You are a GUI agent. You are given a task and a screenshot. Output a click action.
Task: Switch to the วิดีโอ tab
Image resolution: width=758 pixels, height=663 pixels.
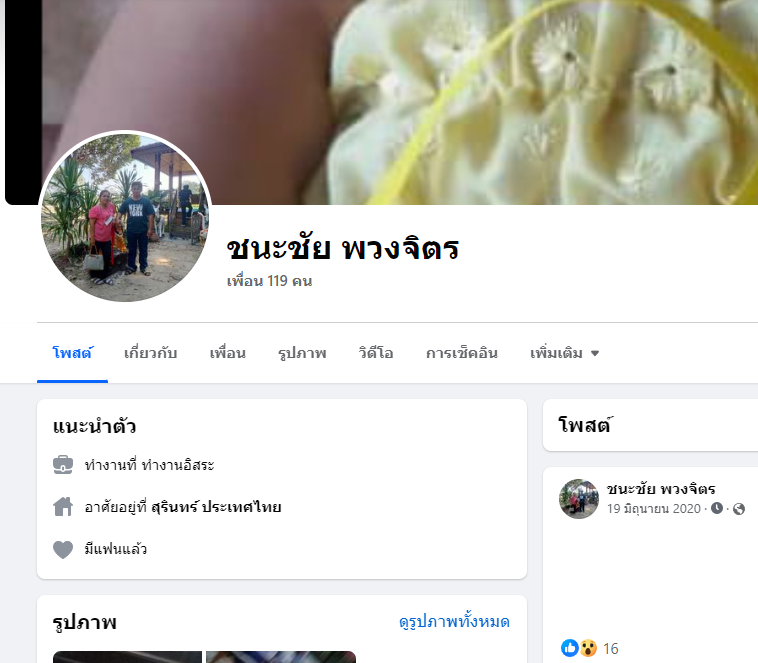(376, 353)
